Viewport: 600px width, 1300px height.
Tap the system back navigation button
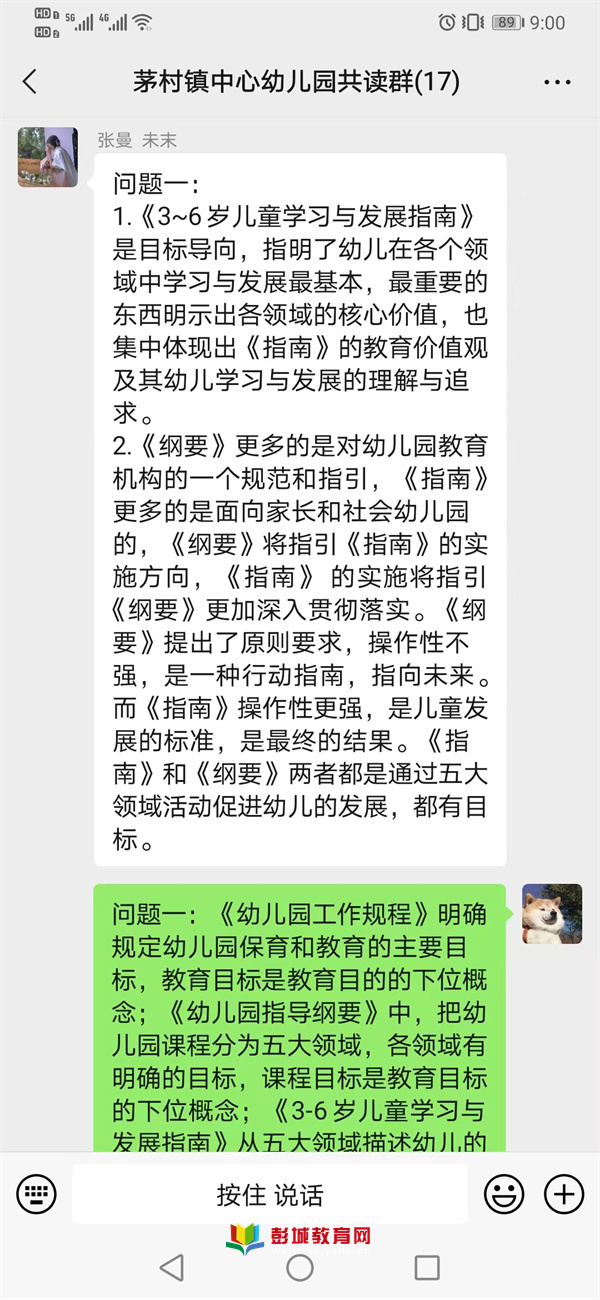coord(172,1267)
